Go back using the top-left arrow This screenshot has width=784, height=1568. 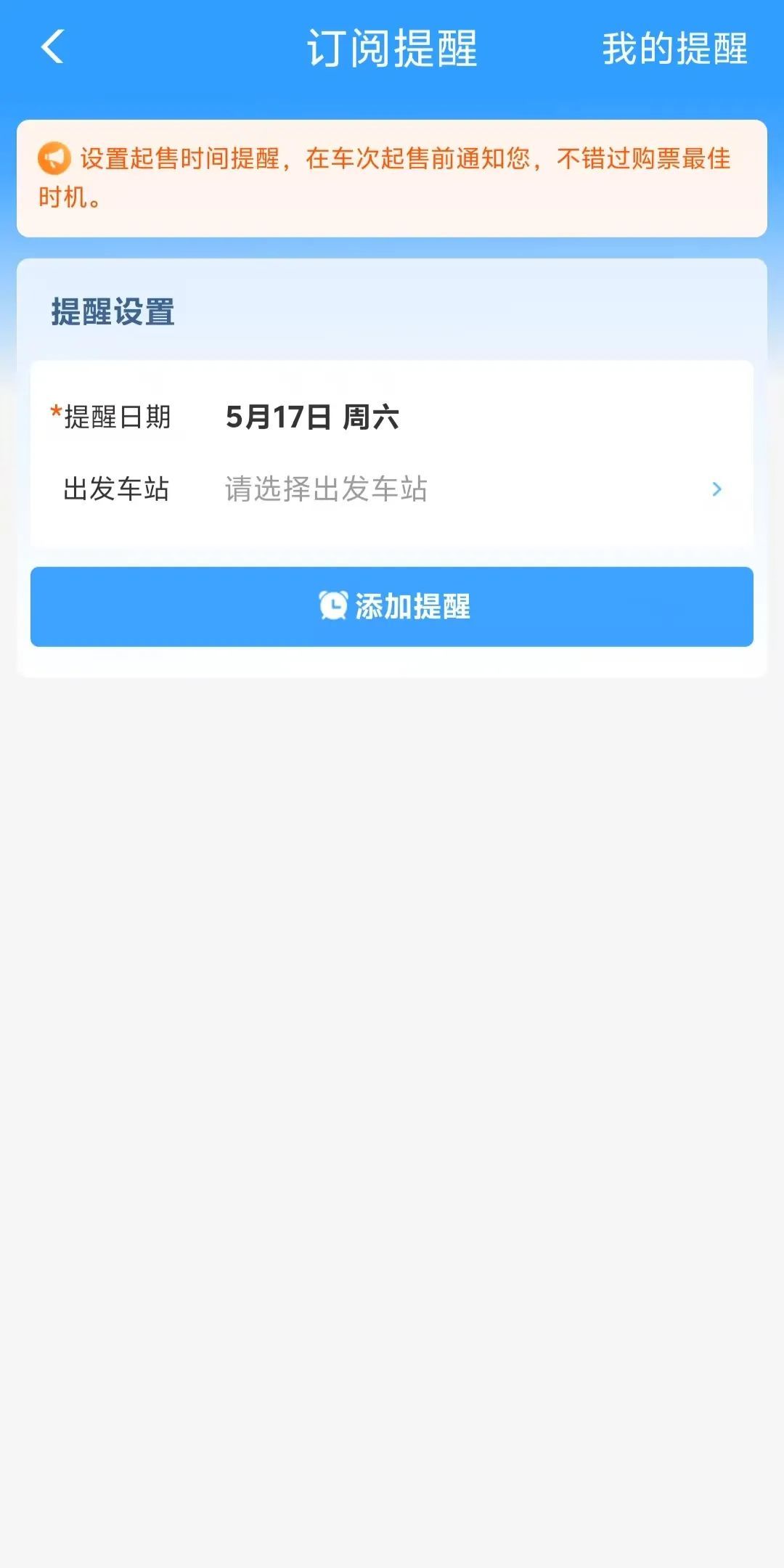(53, 47)
